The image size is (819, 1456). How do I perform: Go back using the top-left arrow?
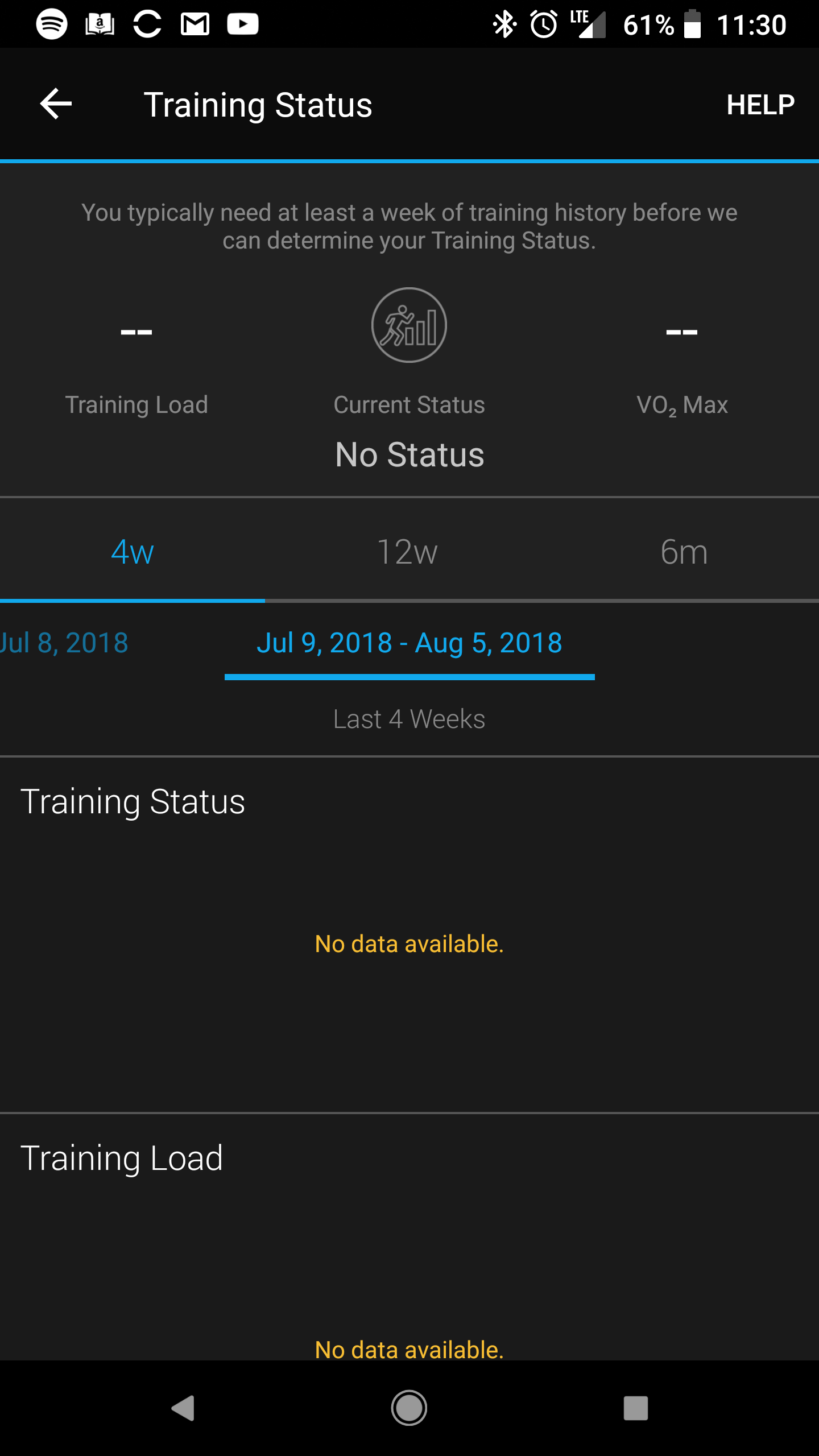tap(56, 104)
